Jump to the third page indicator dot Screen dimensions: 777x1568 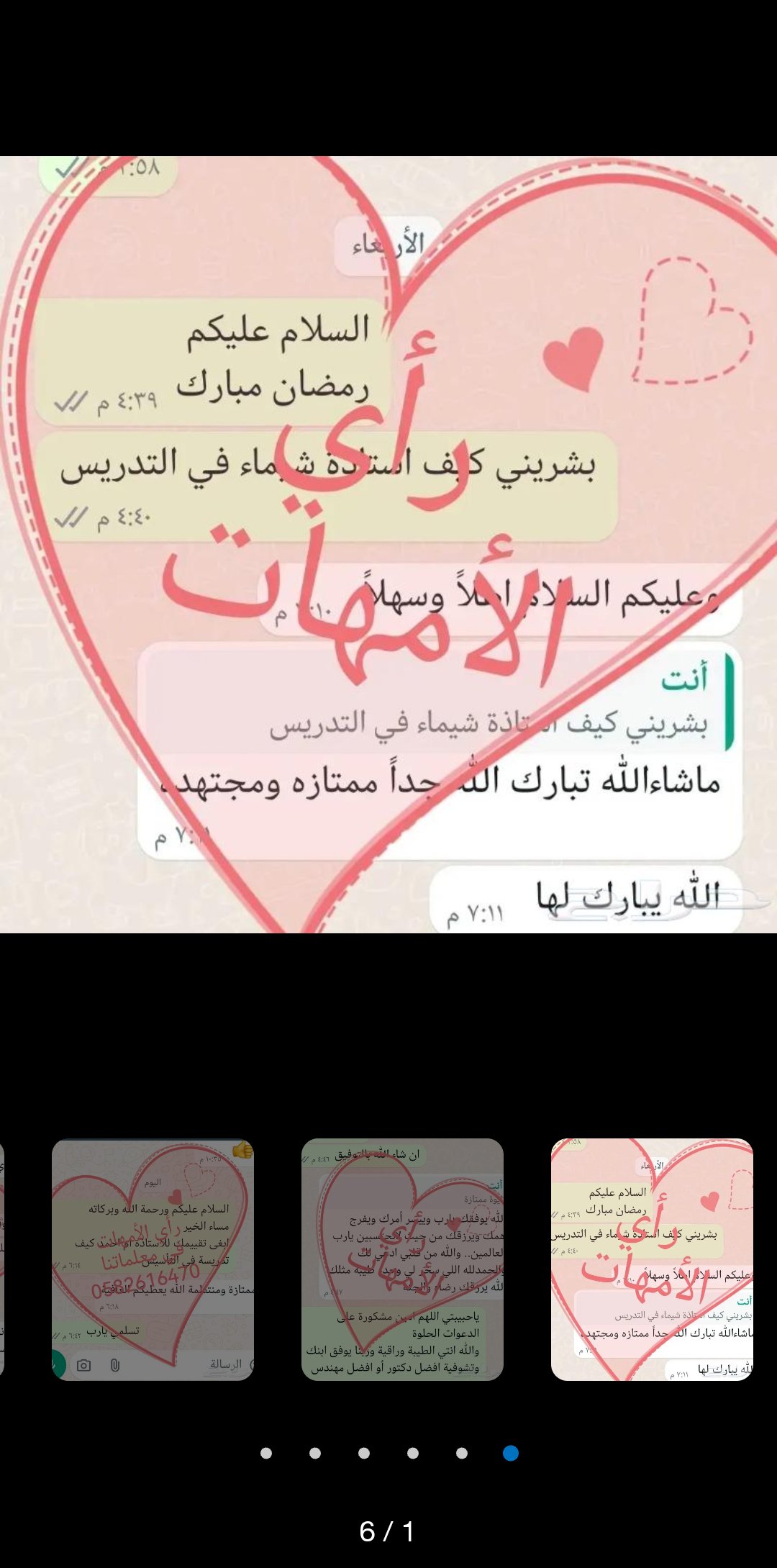(x=364, y=1453)
